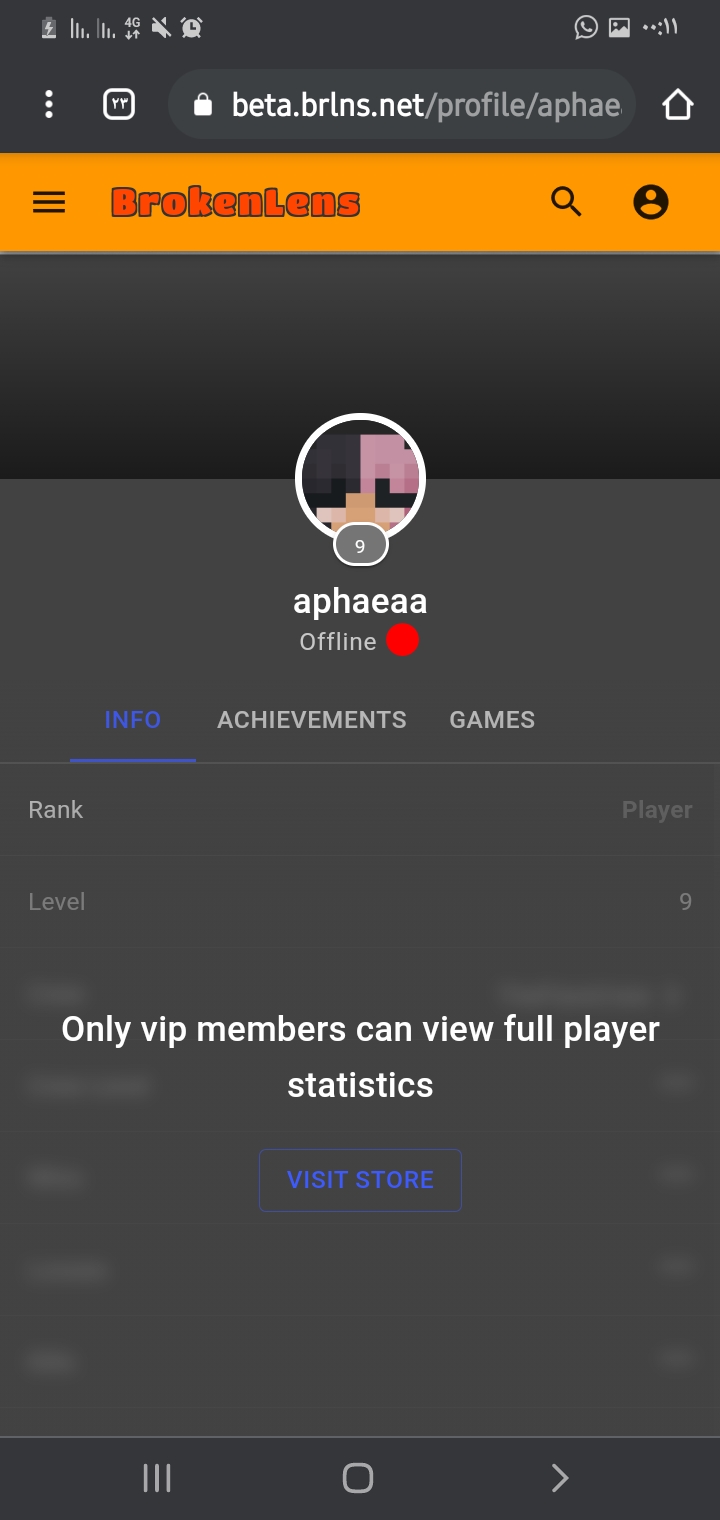The image size is (720, 1520).
Task: Open the BrokenLens hamburger drawer menu
Action: click(49, 202)
